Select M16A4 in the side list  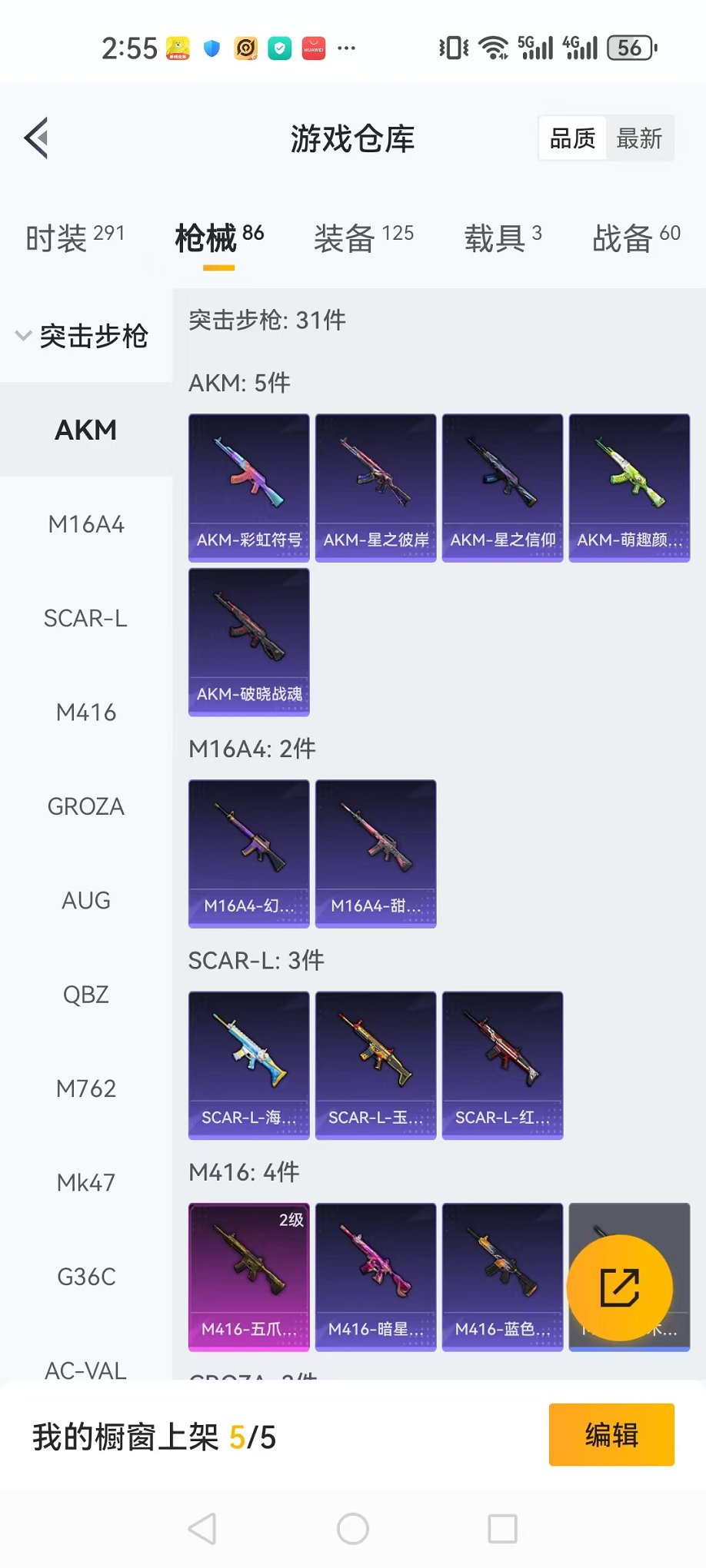(x=86, y=524)
